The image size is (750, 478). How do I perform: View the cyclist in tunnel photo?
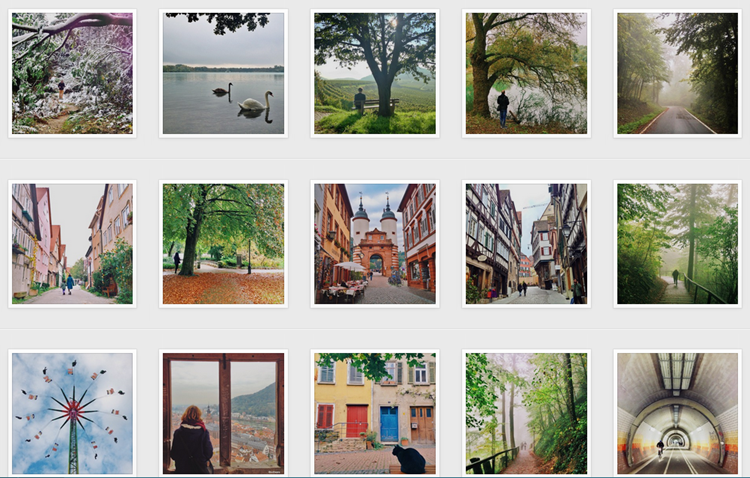[677, 413]
